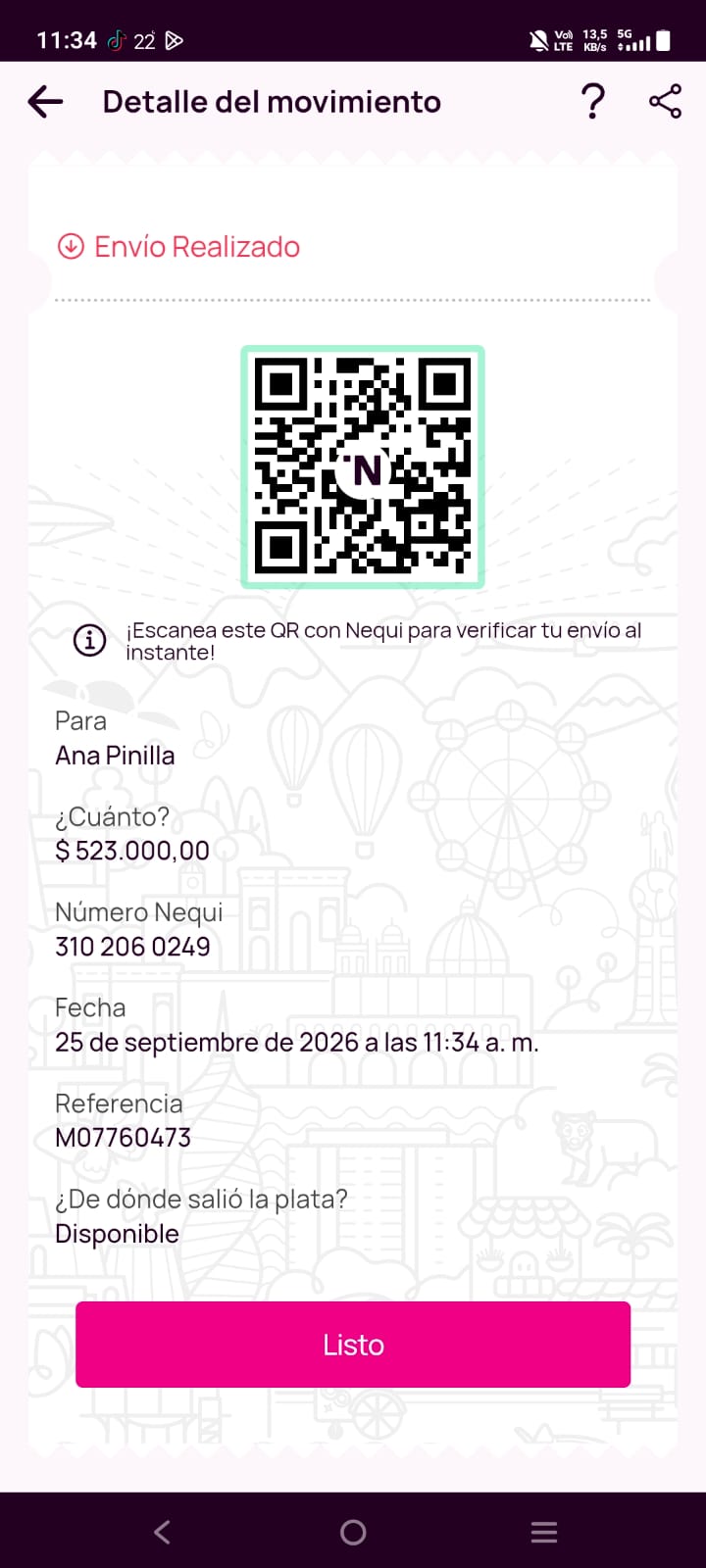Go to the home screen
The width and height of the screenshot is (706, 1568).
353,1532
